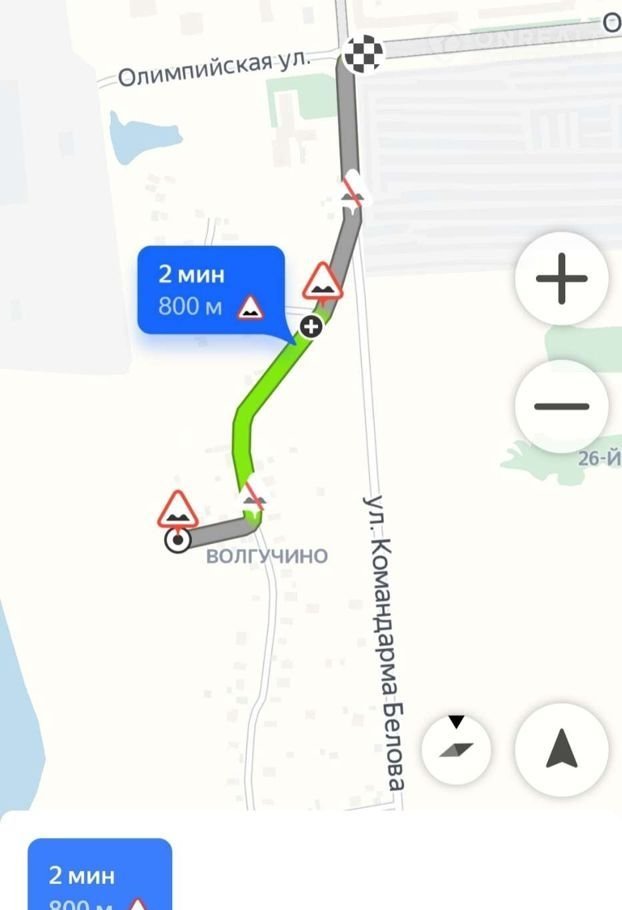Zoom in on the map
The image size is (622, 910).
[x=562, y=279]
